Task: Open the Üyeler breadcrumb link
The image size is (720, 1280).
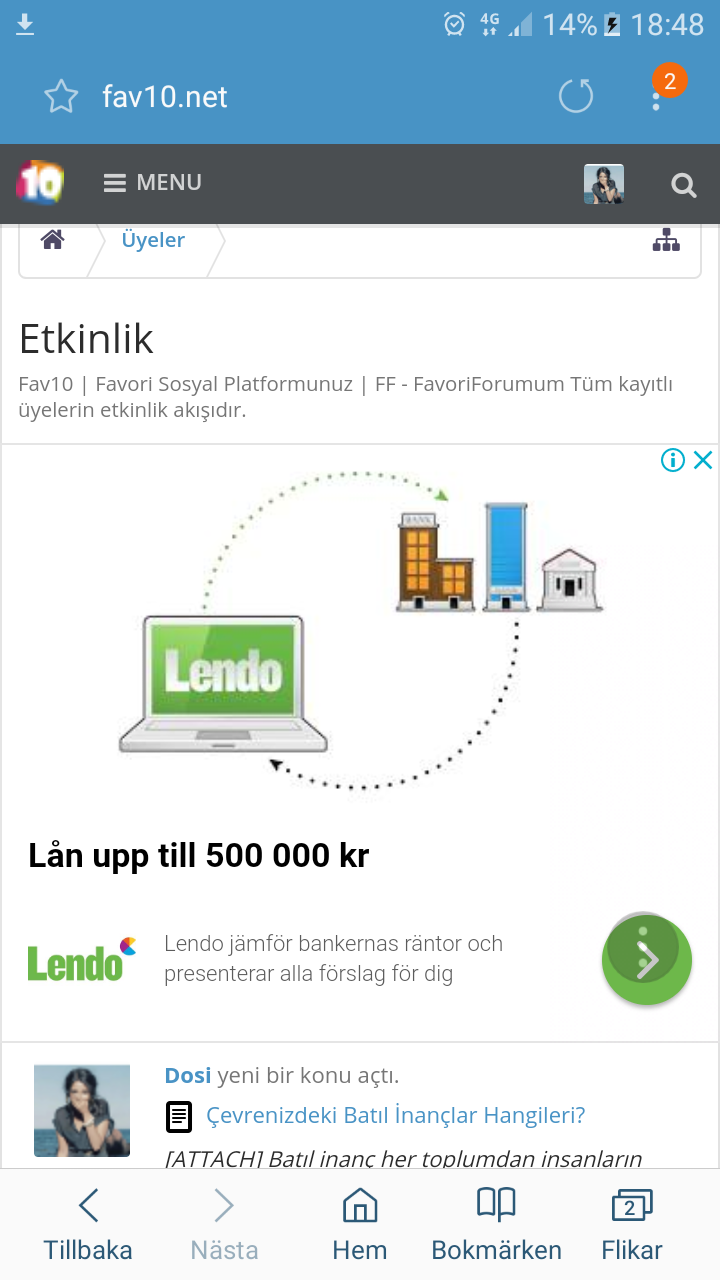Action: pyautogui.click(x=153, y=240)
